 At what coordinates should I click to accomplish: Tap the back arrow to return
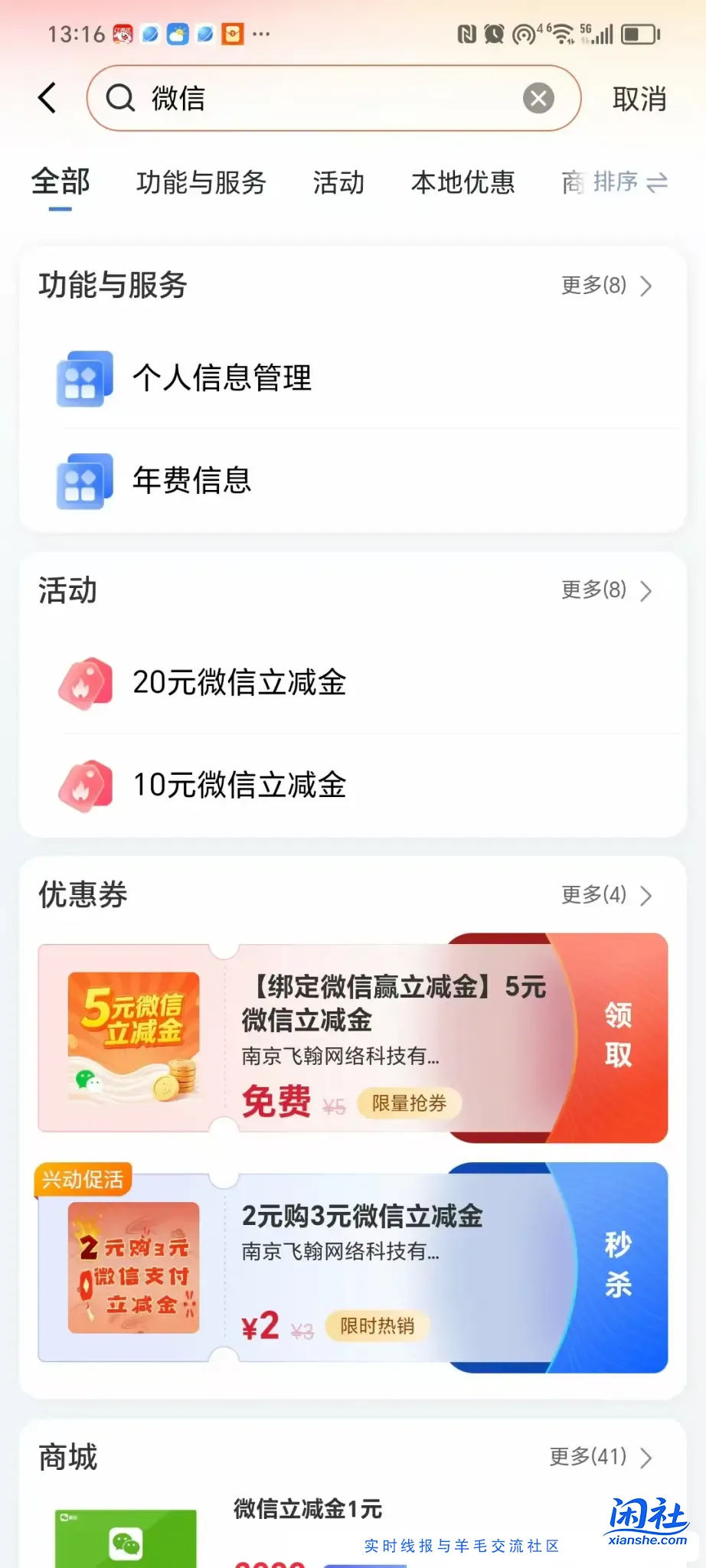tap(46, 98)
